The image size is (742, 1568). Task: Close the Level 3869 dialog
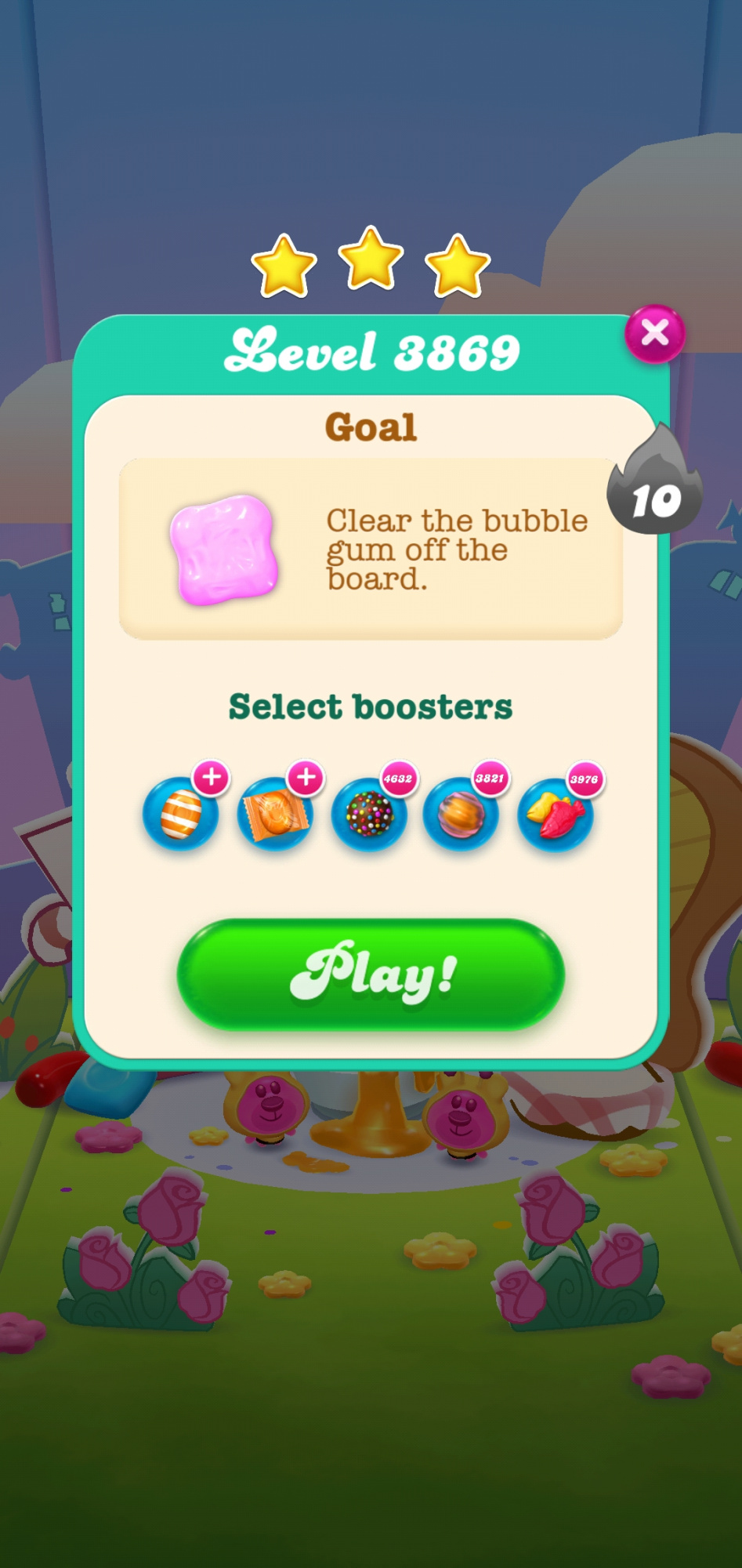(655, 333)
